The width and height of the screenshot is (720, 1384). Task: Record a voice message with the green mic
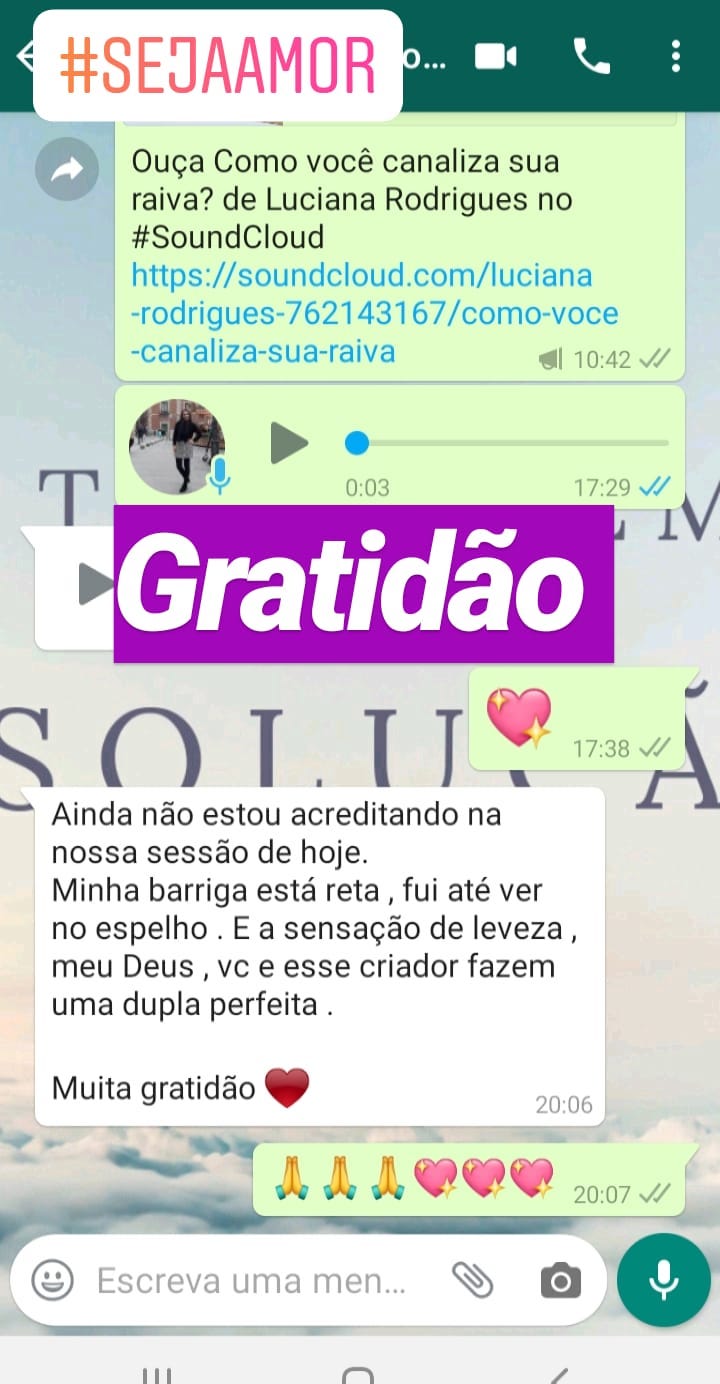click(663, 1278)
